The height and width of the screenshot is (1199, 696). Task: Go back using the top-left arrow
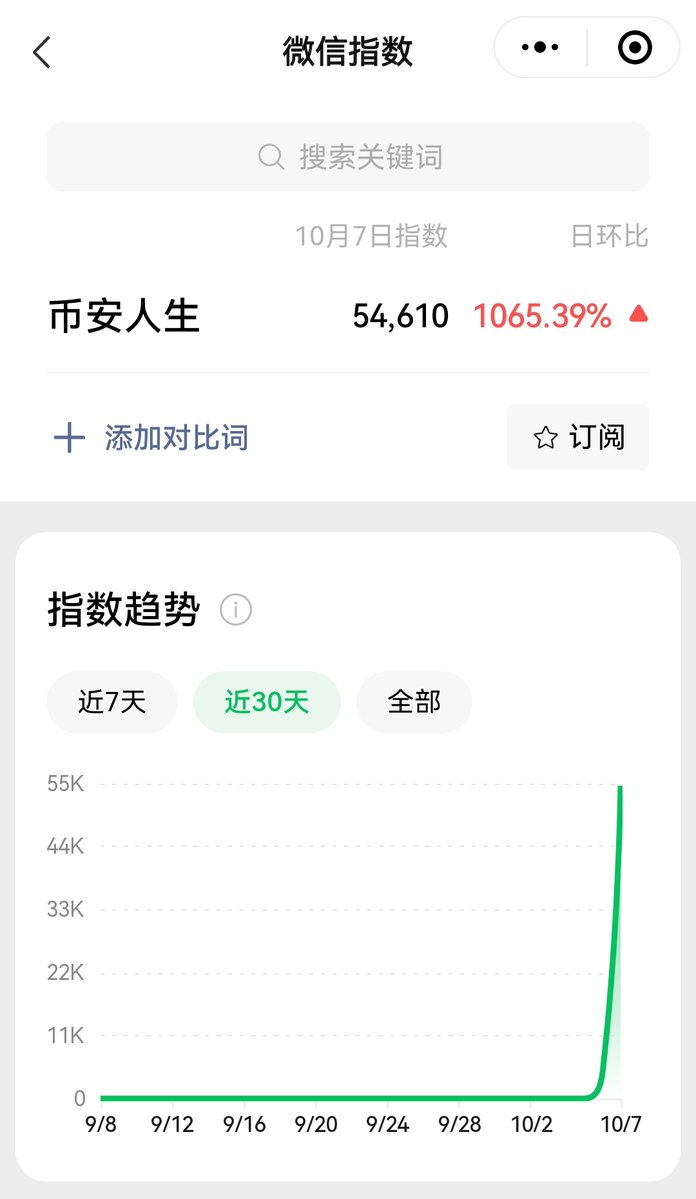pos(42,53)
